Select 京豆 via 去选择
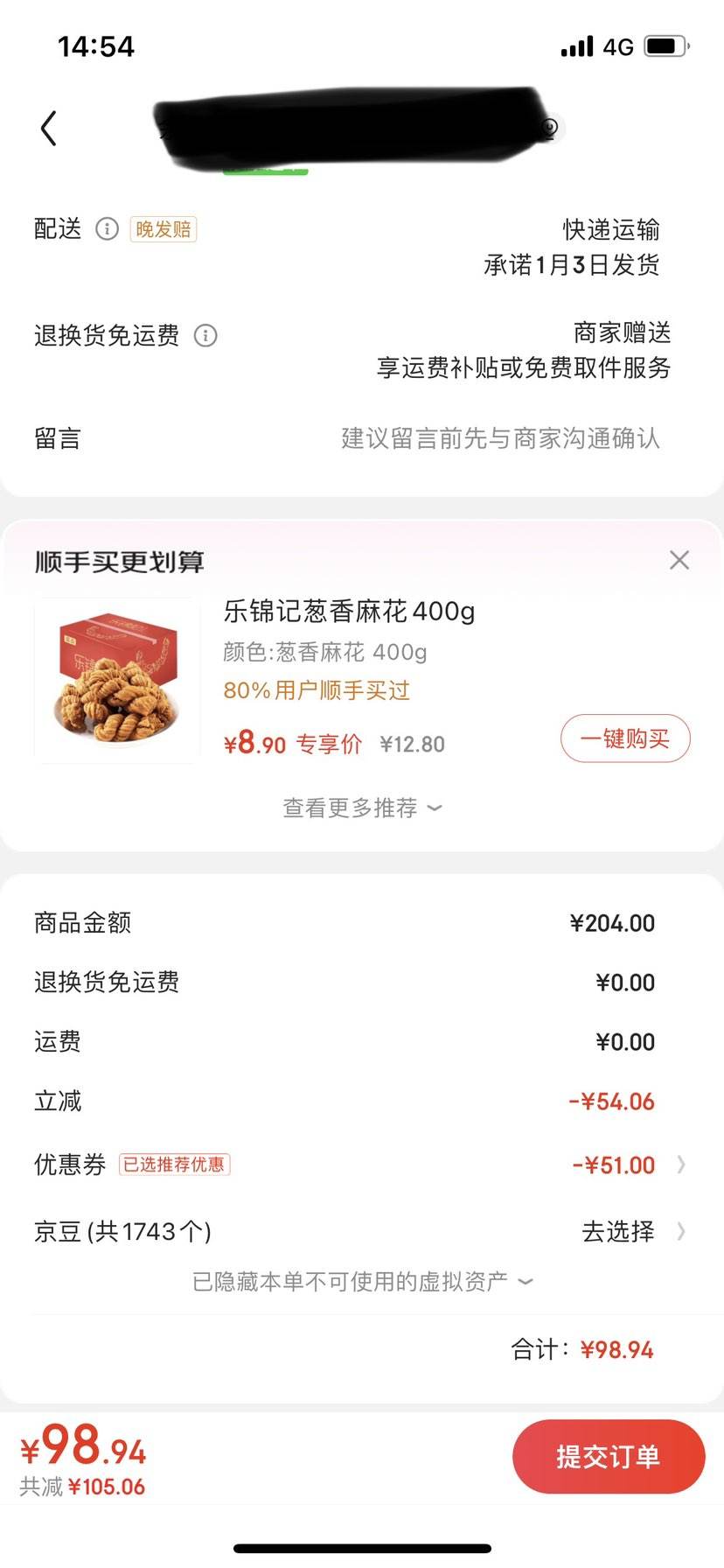 coord(633,1231)
